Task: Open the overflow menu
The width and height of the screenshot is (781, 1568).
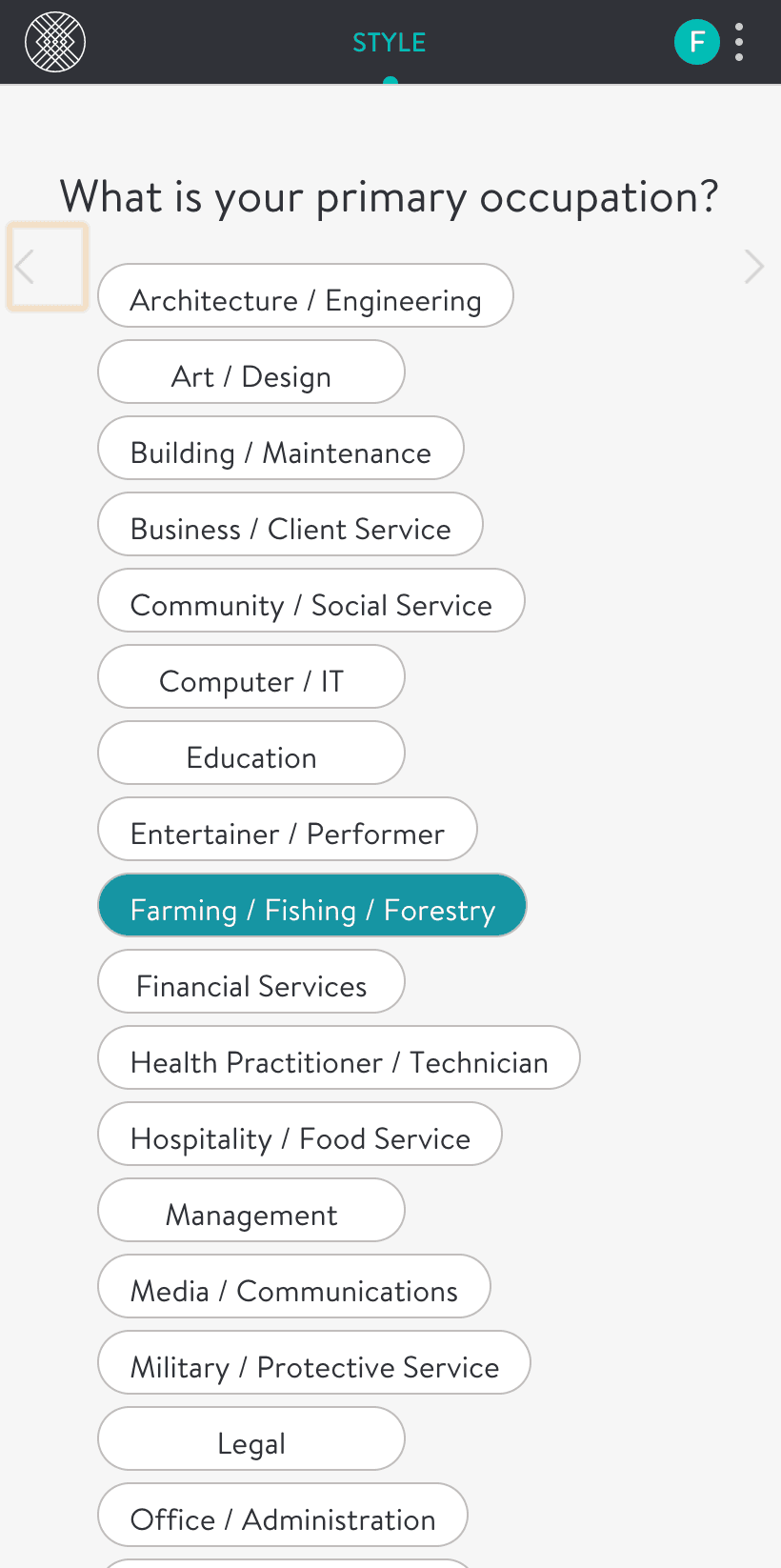Action: click(740, 43)
